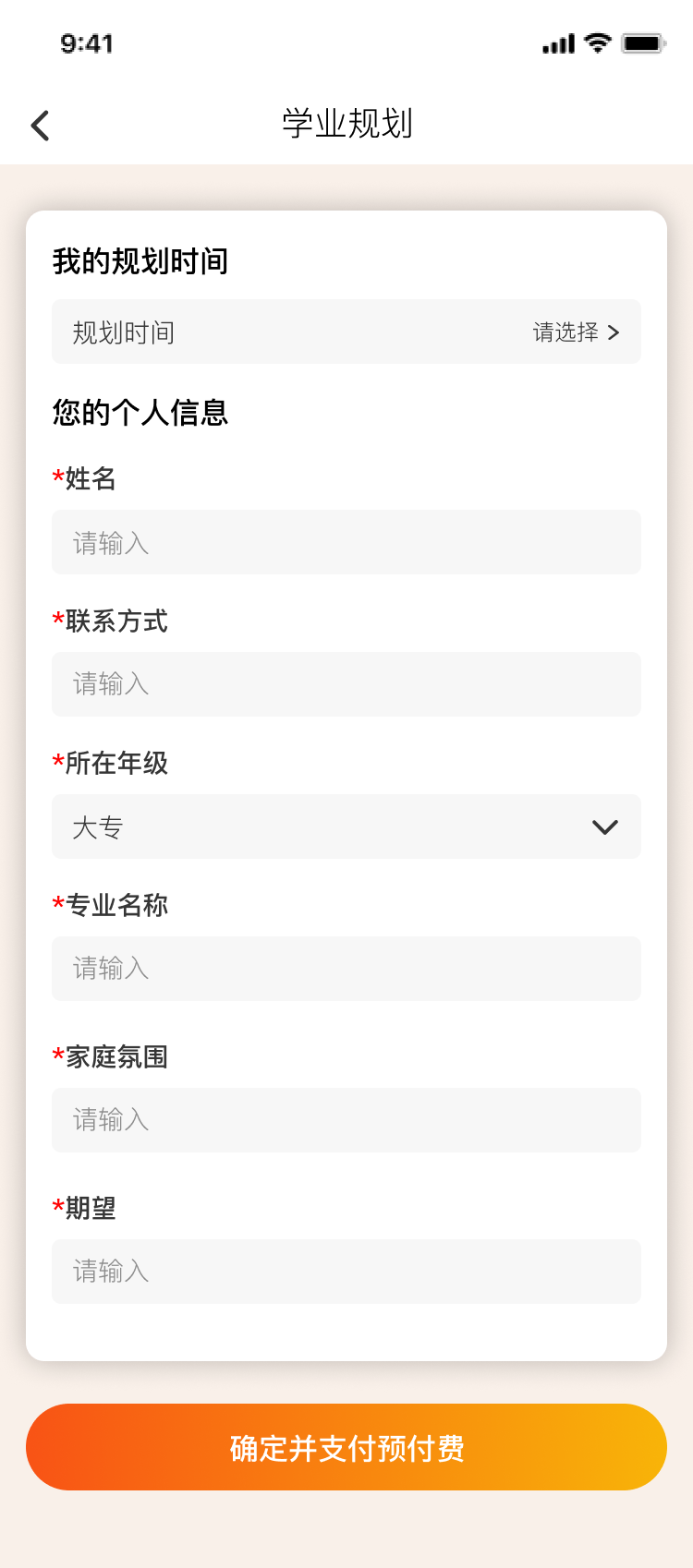Focus the 姓名 input field
Image resolution: width=693 pixels, height=1568 pixels.
coord(346,542)
